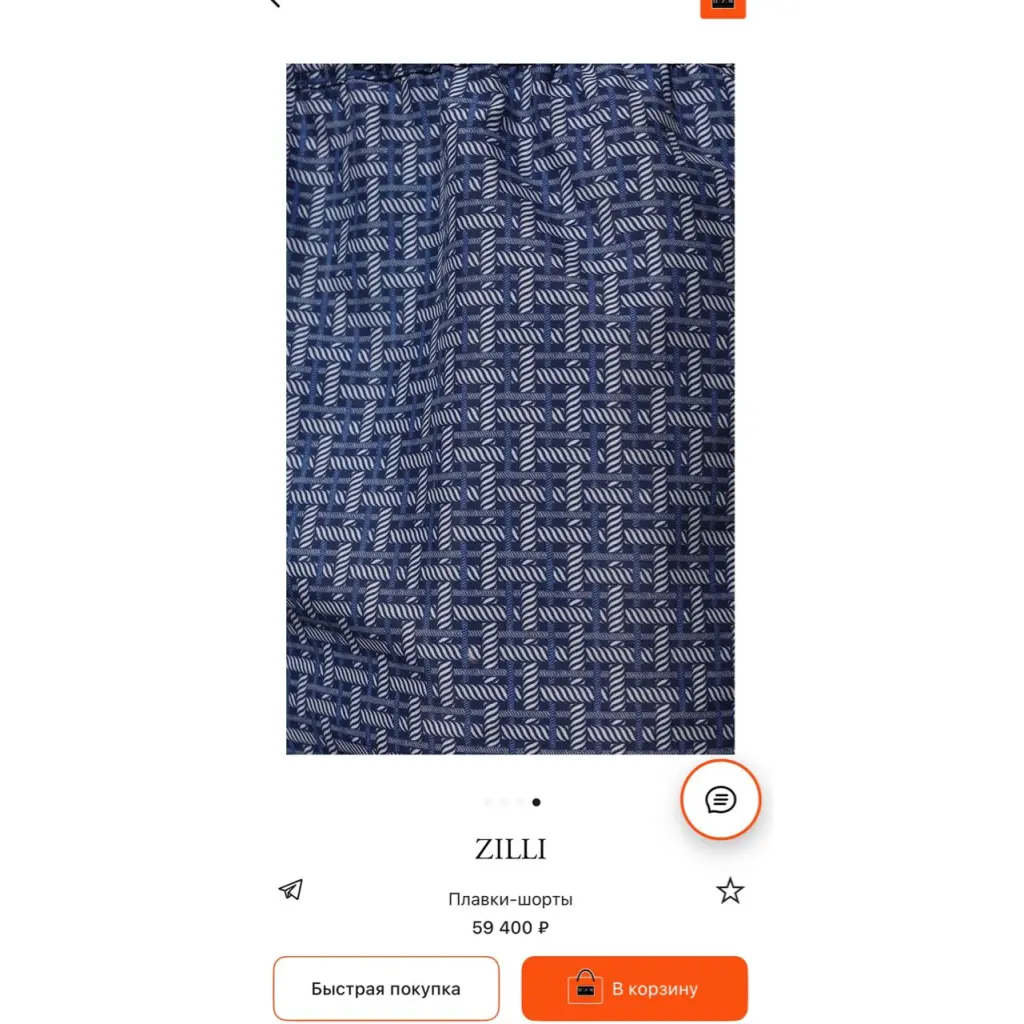1024x1024 pixels.
Task: Select the image page indicator dots
Action: (x=512, y=802)
